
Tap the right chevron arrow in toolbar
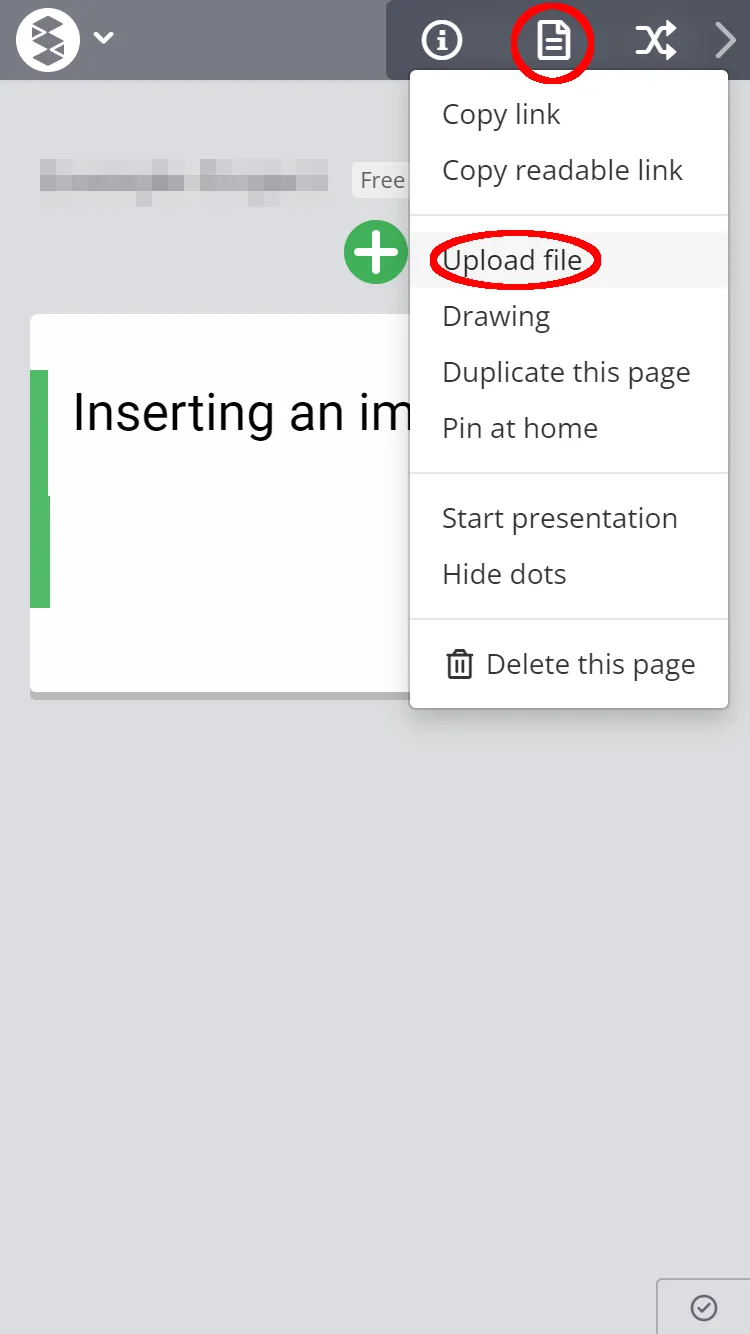point(725,41)
